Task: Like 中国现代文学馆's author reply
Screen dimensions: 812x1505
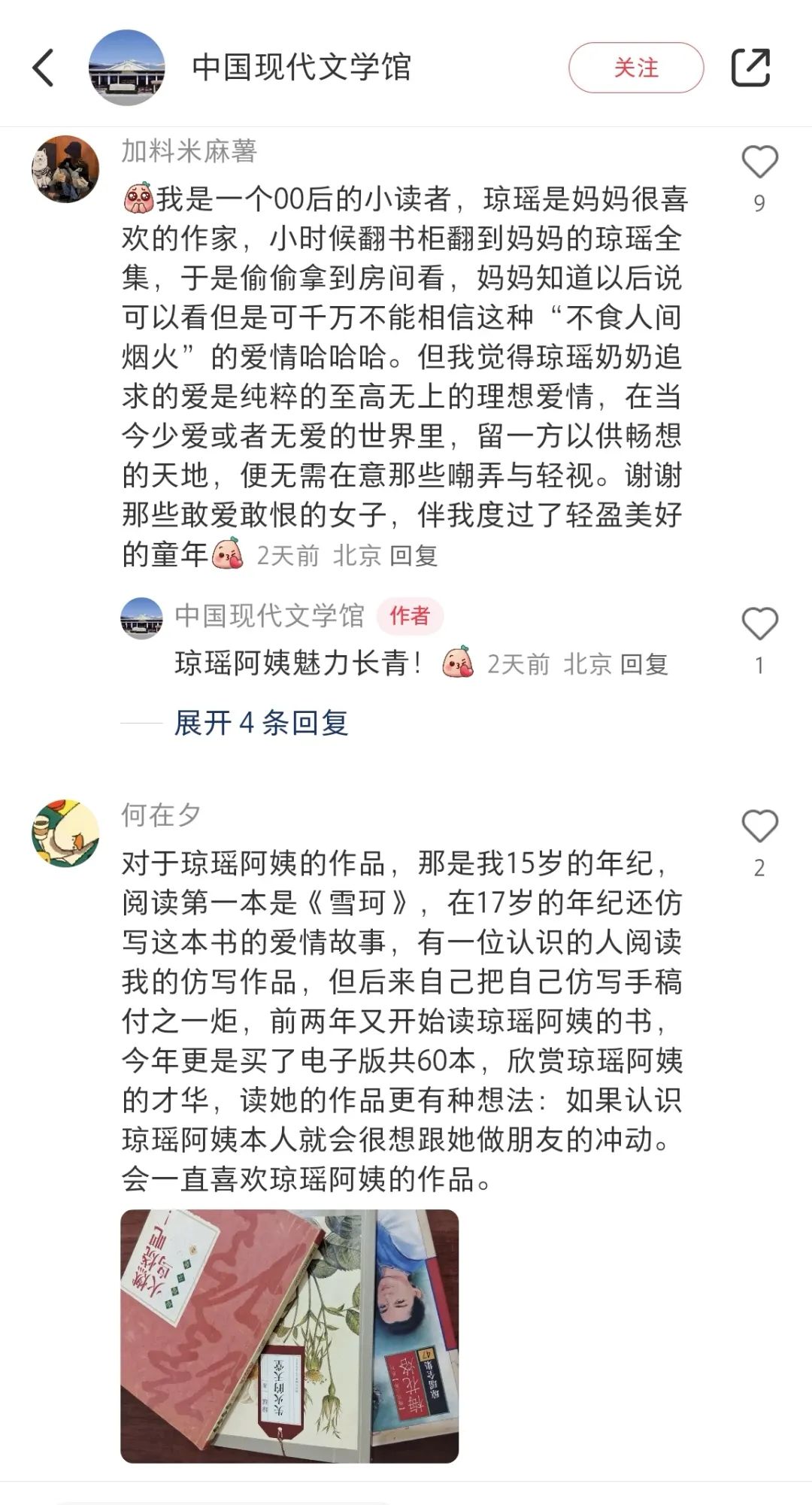Action: [759, 624]
